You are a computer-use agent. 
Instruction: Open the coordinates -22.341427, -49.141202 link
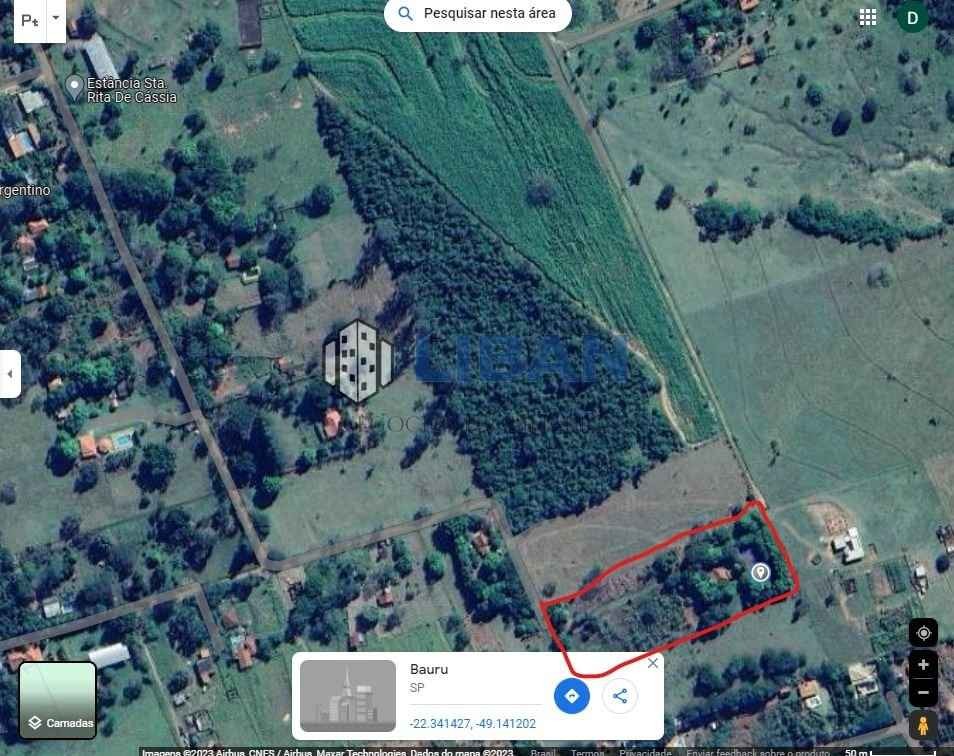click(472, 723)
